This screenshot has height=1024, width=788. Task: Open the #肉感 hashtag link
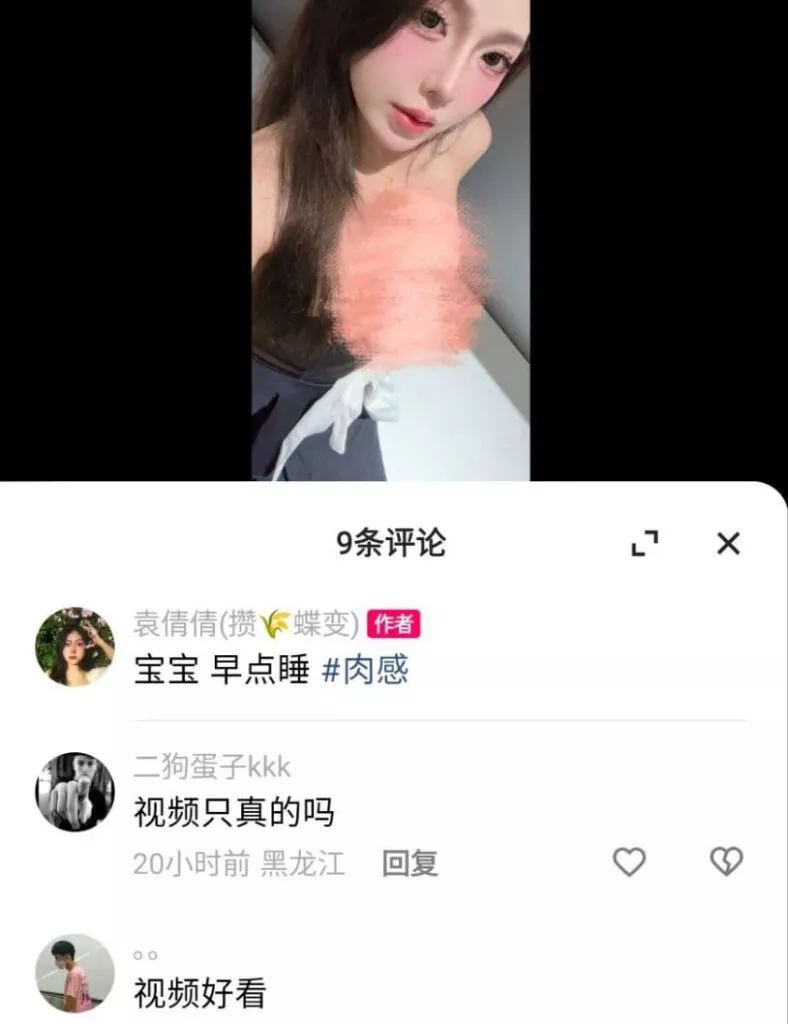[x=365, y=670]
